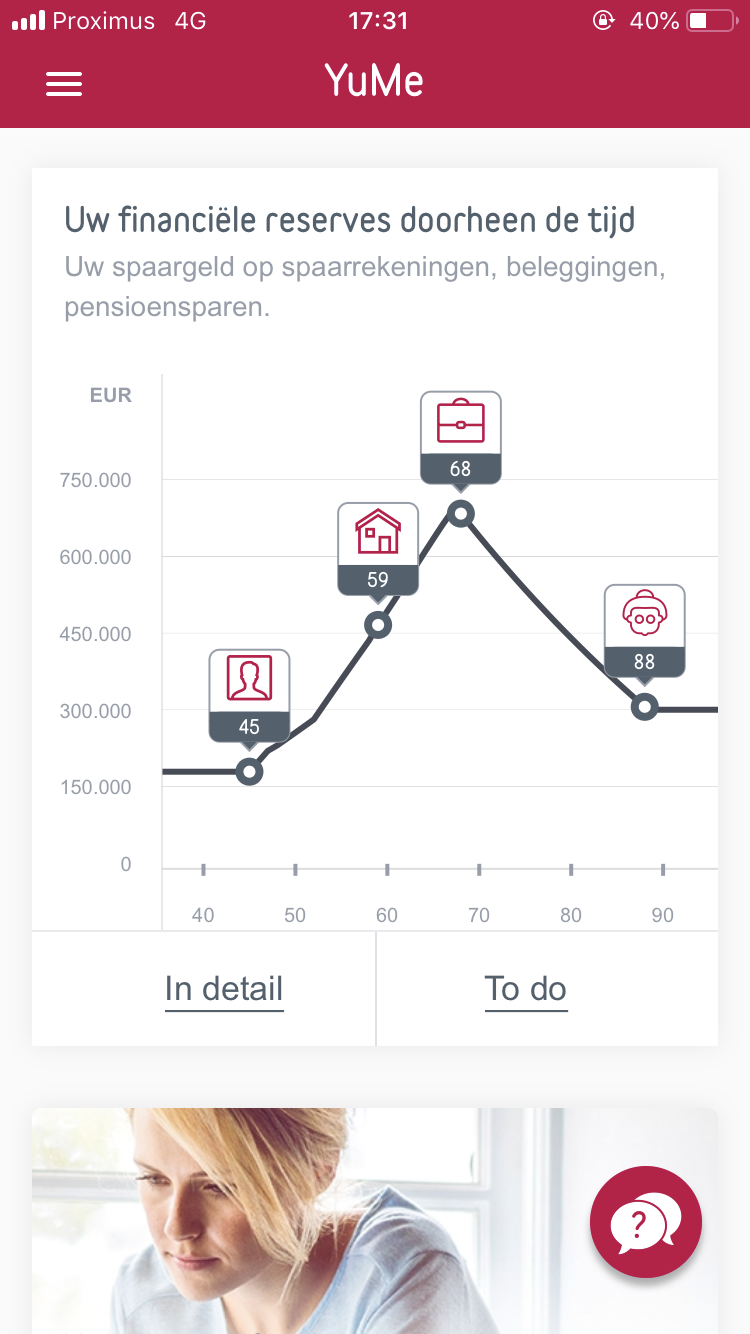
Task: Select the age 59 house marker
Action: [378, 546]
